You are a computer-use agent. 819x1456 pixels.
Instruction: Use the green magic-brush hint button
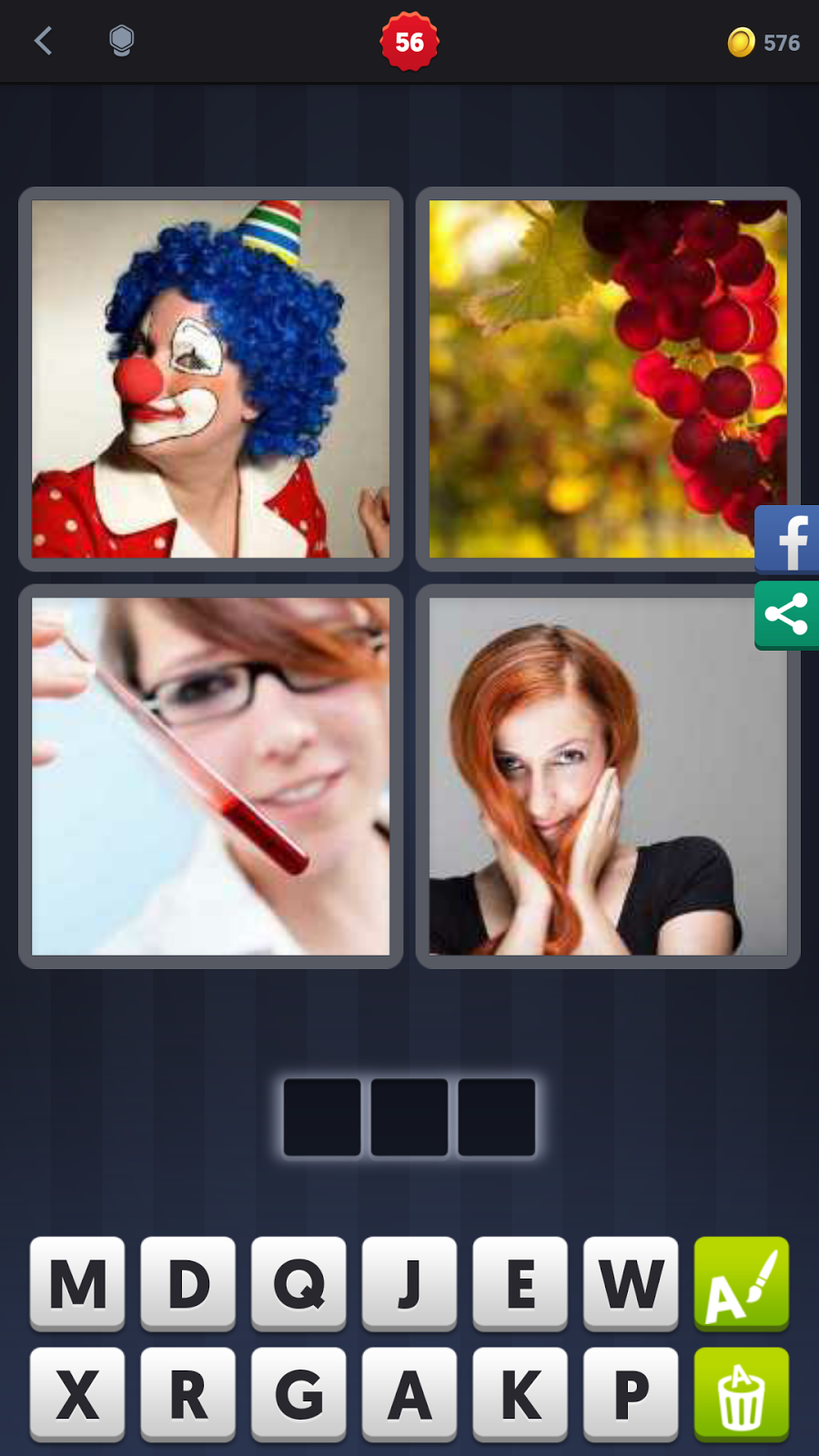tap(741, 1283)
